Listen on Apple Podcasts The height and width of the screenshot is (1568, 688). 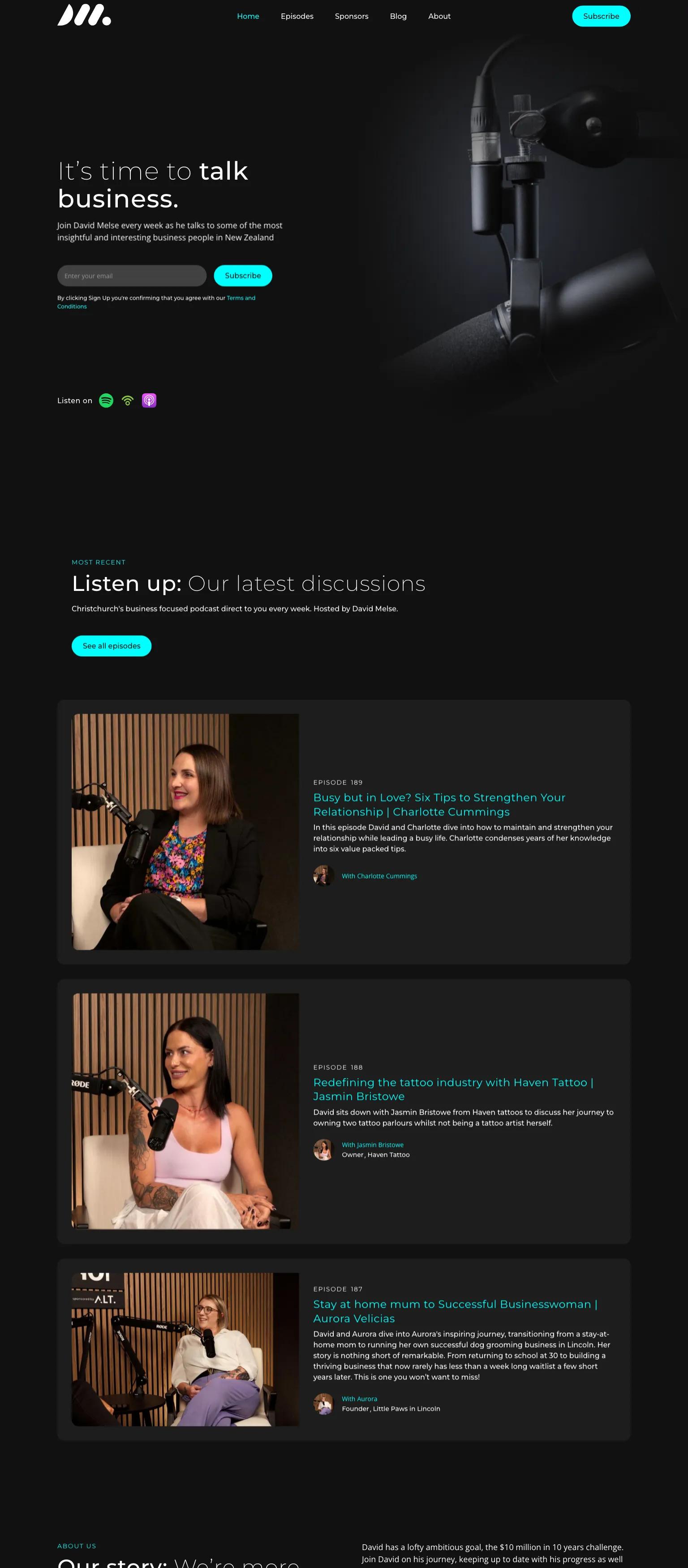149,401
